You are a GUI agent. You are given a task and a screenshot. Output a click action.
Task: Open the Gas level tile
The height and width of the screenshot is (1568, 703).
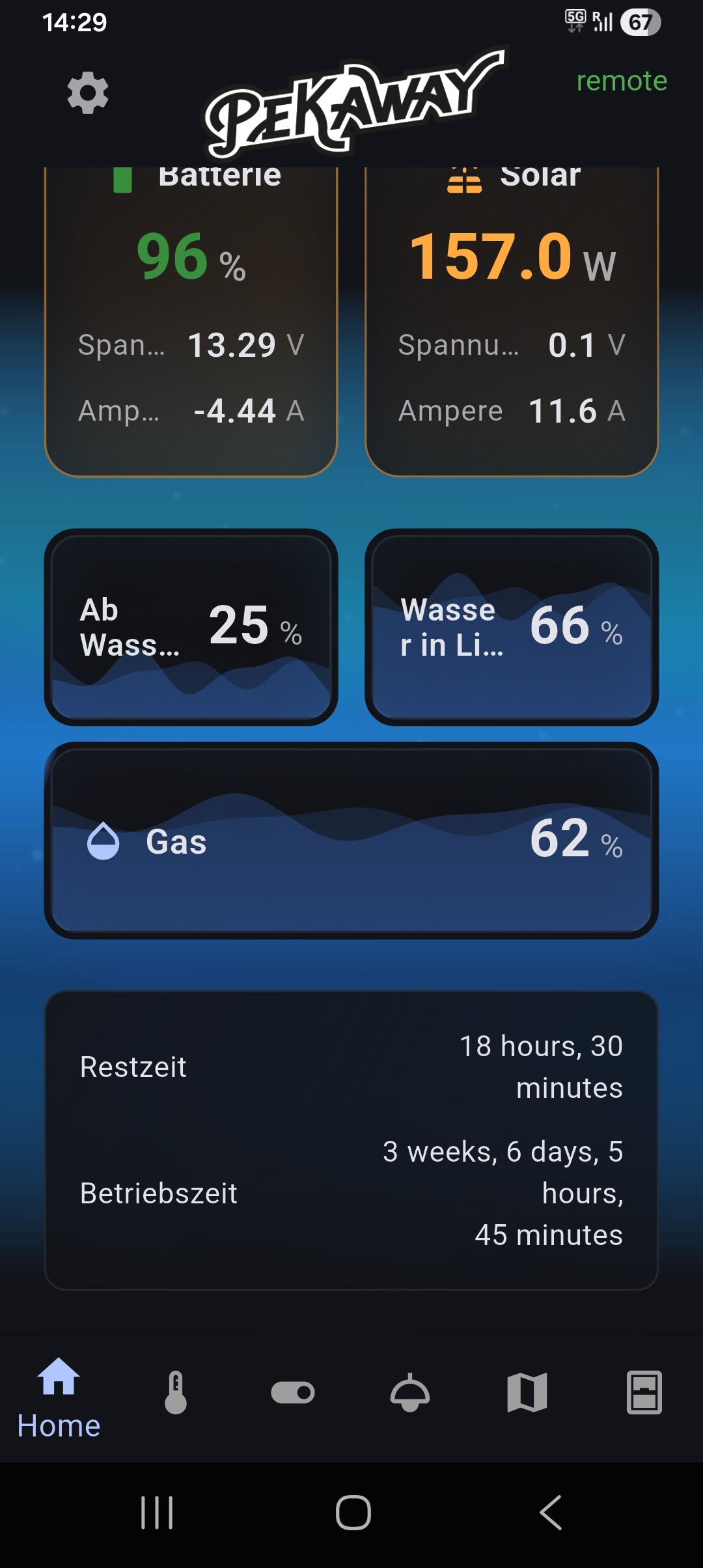click(x=351, y=840)
